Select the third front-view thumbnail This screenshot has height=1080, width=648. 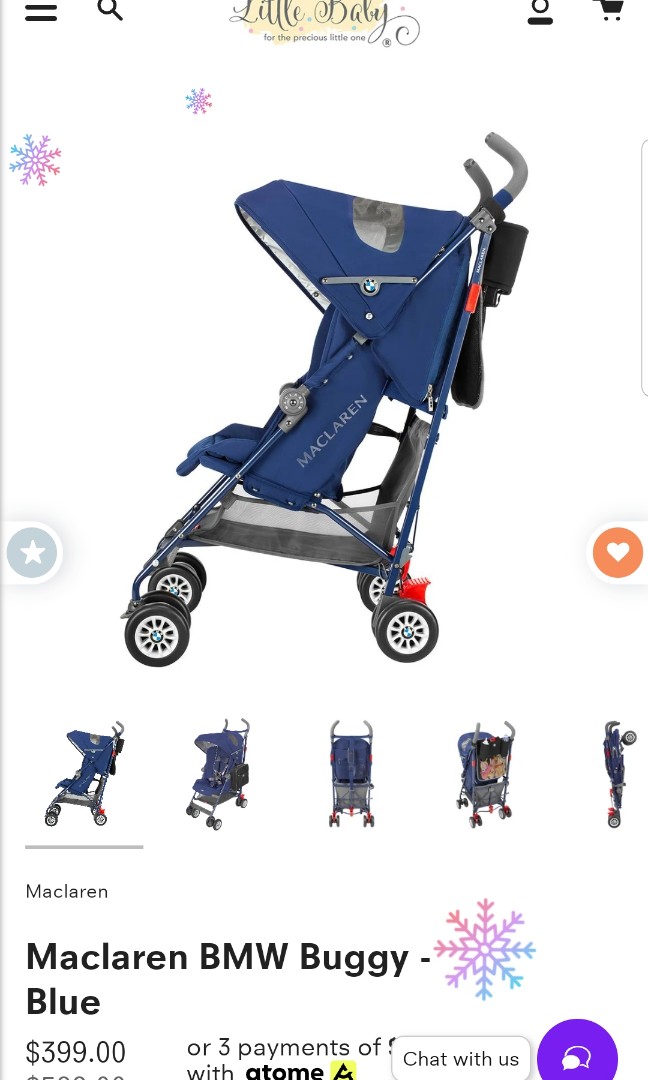(x=351, y=774)
